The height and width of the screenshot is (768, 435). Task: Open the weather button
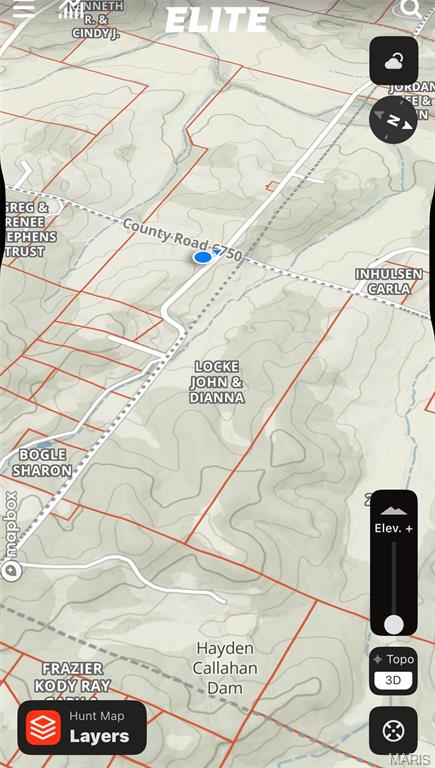coord(394,61)
